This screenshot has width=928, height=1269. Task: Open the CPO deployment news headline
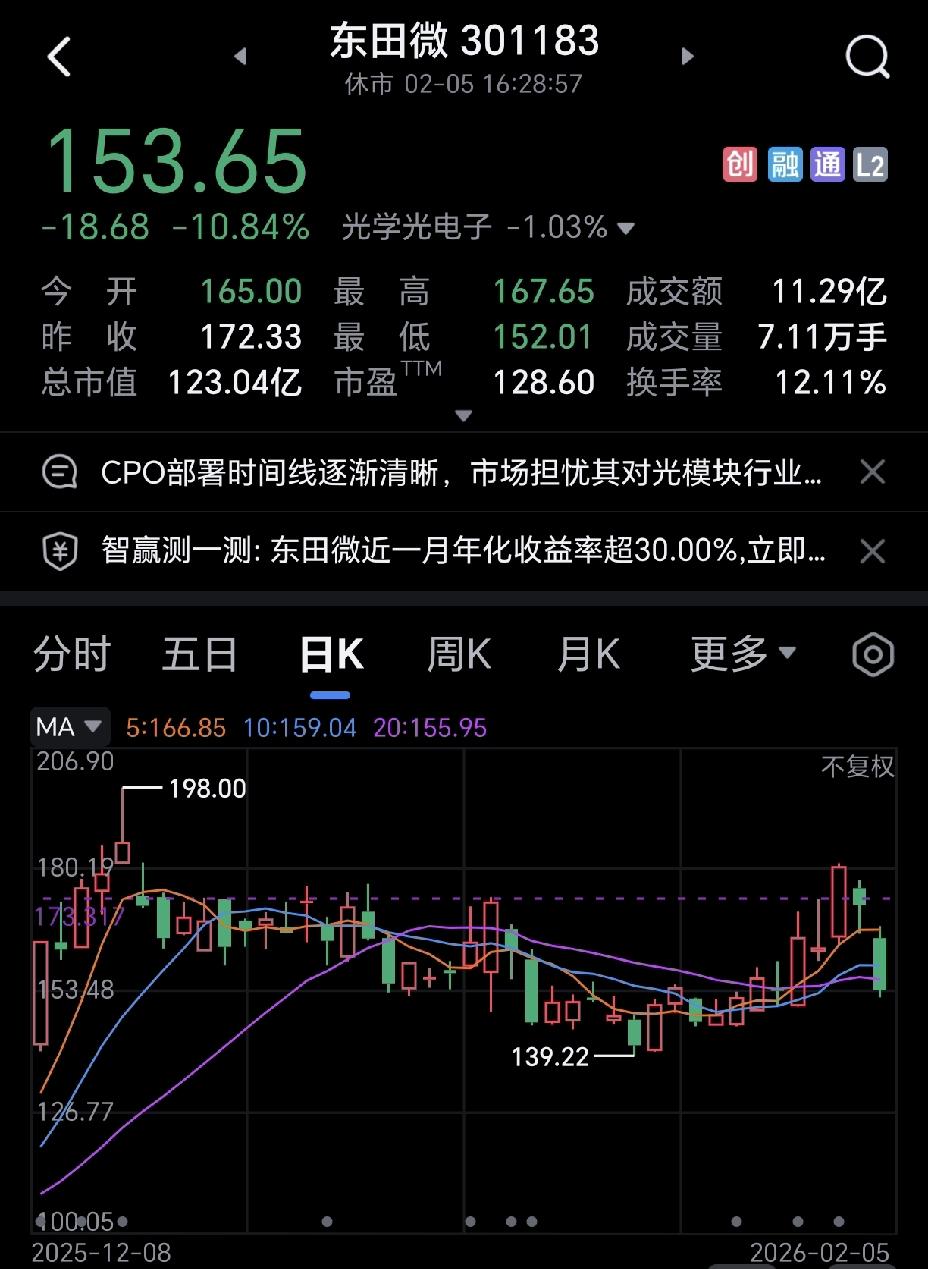tap(460, 472)
